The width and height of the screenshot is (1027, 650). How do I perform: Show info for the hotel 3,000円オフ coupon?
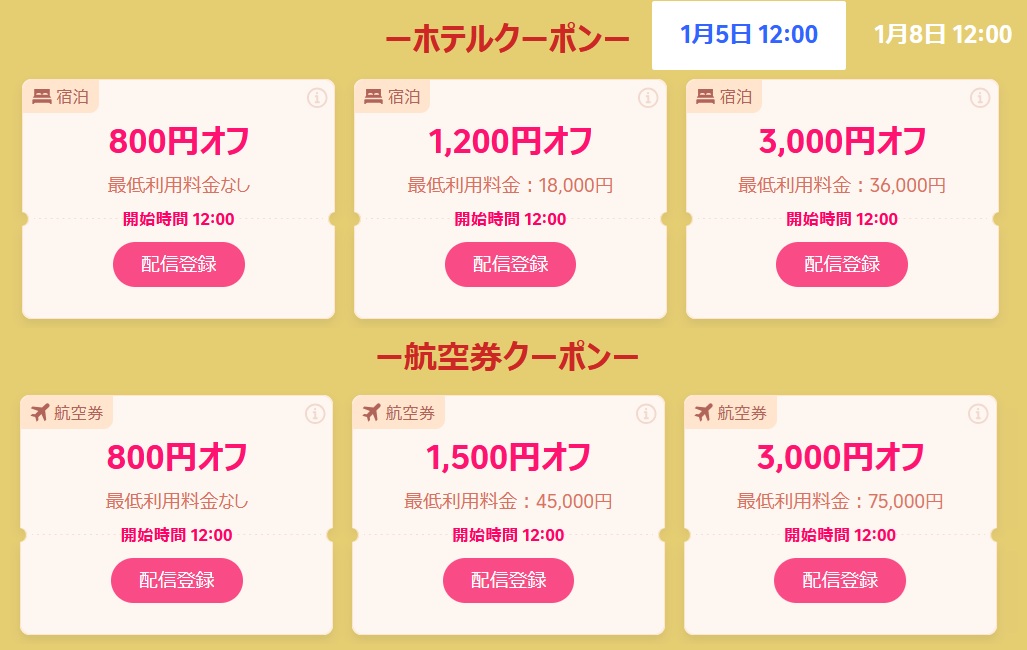[x=980, y=98]
